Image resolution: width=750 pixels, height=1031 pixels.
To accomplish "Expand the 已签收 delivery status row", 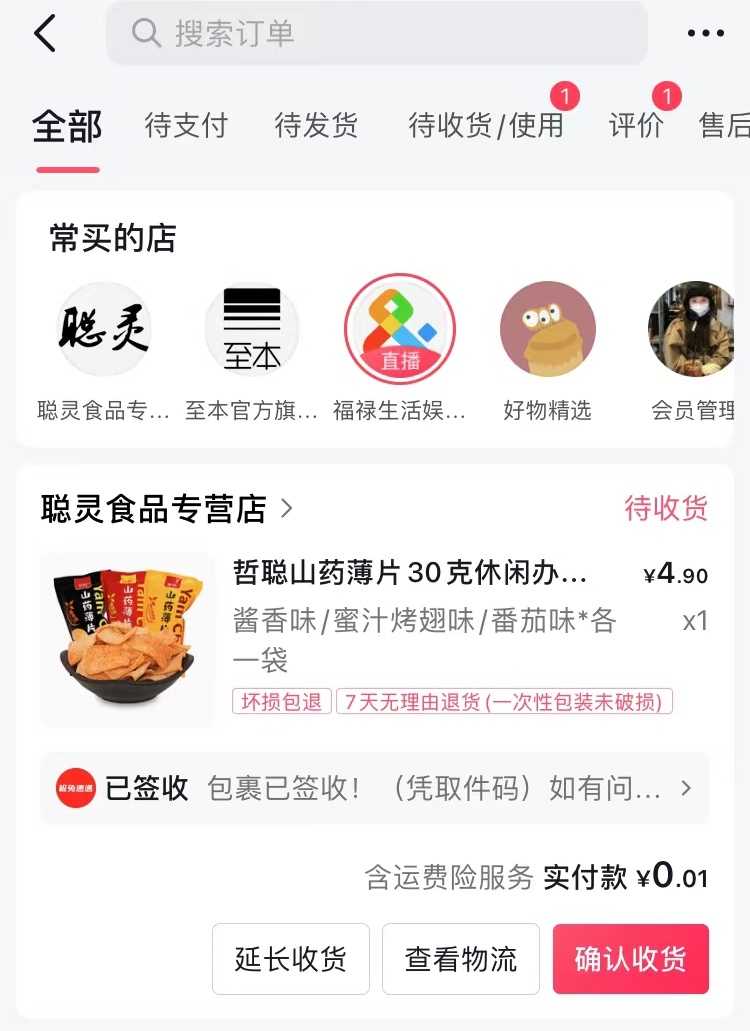I will (374, 788).
